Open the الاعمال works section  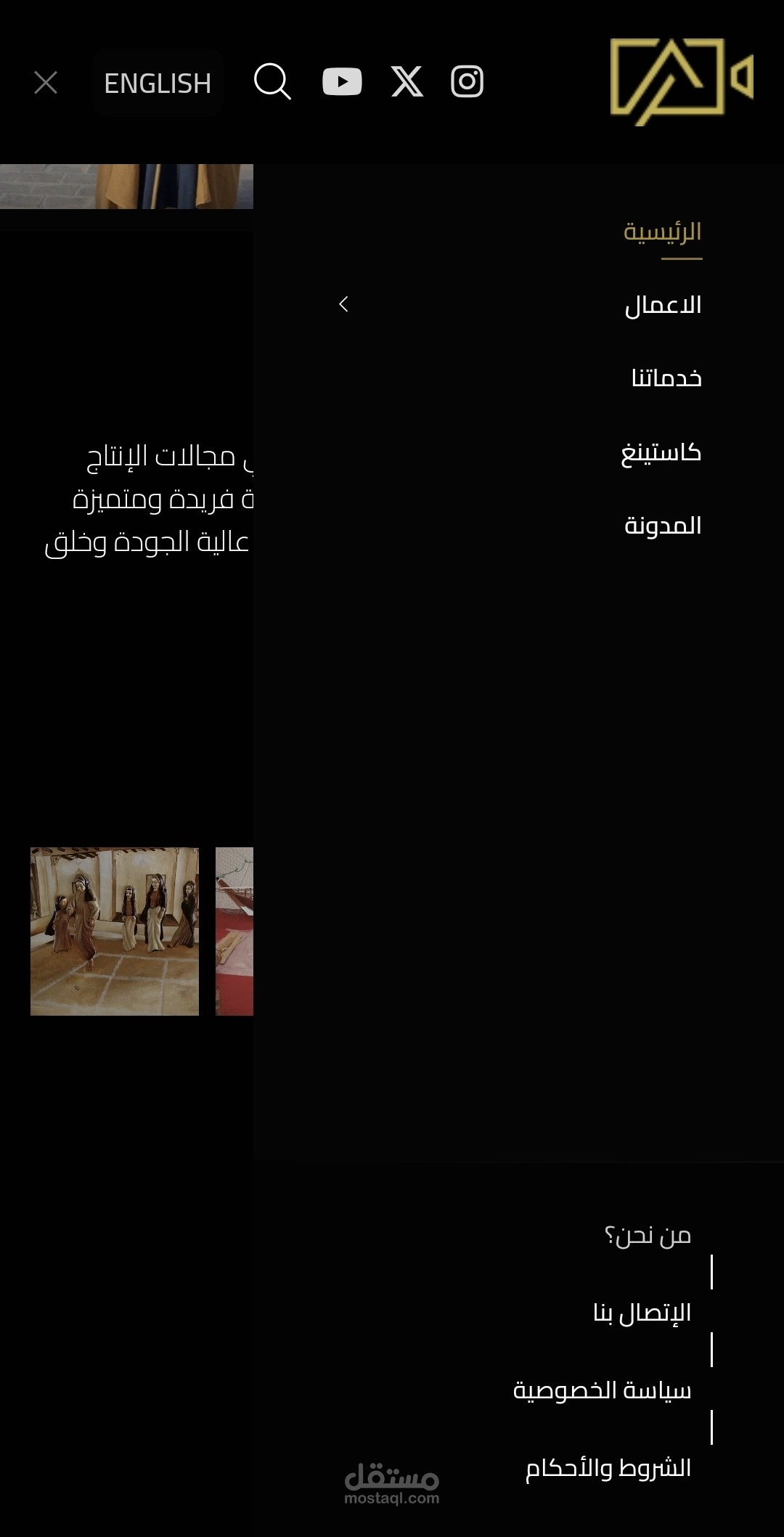(x=663, y=305)
